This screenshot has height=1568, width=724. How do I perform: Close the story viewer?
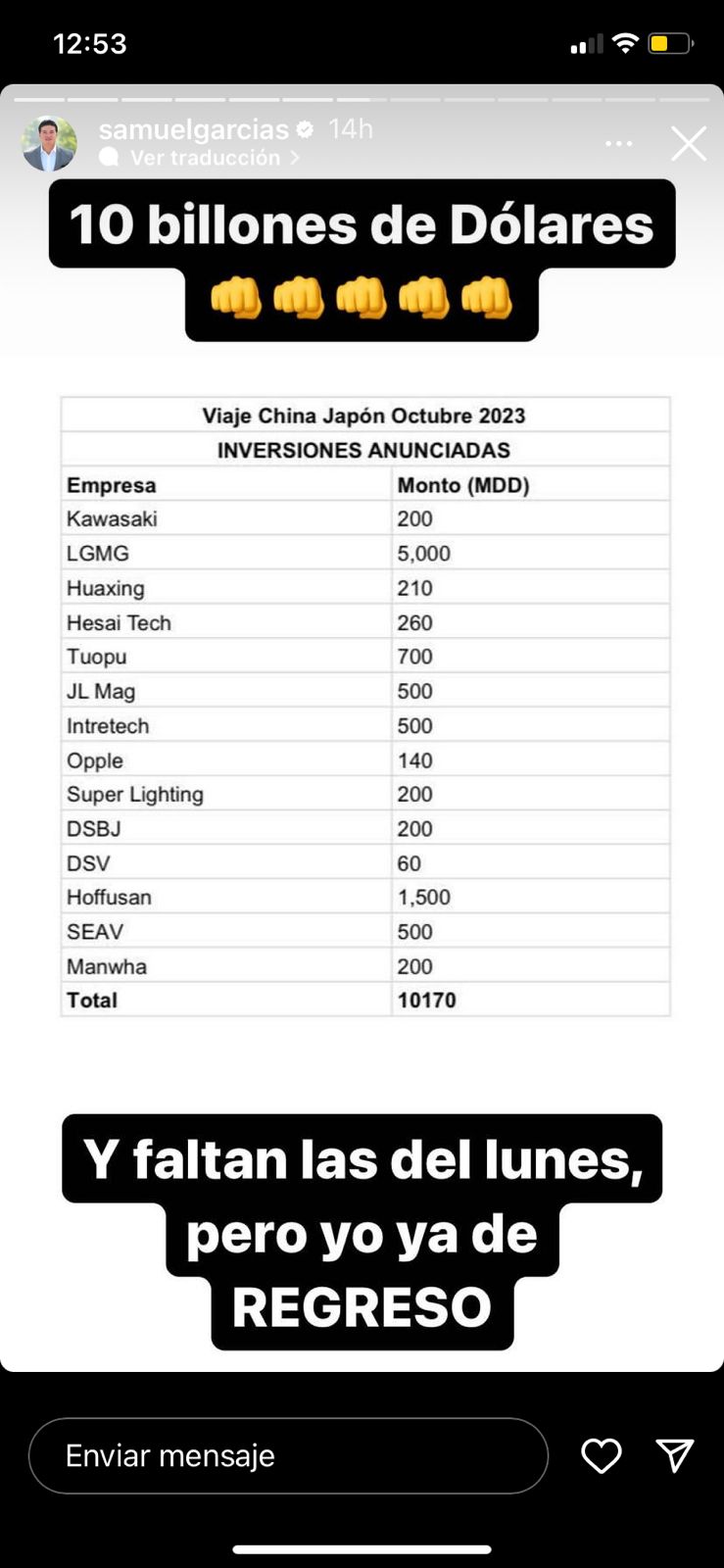tap(688, 144)
